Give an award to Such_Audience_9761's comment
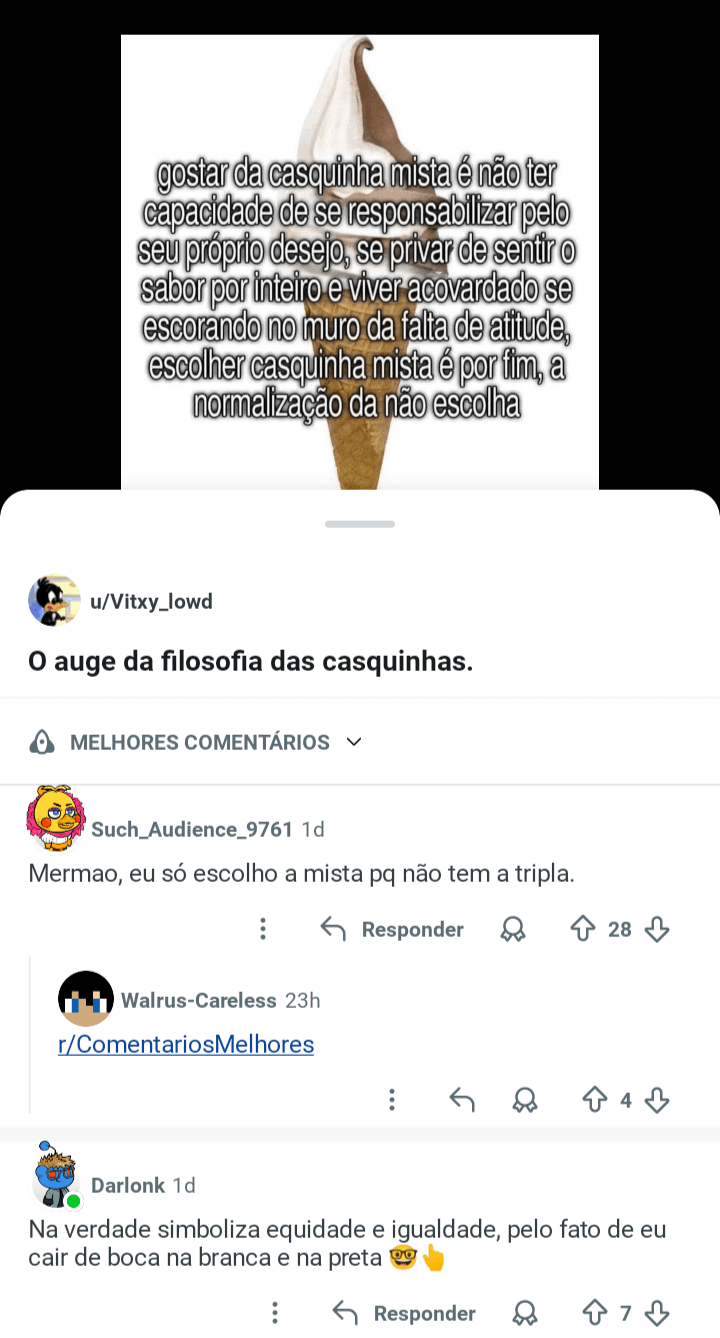The width and height of the screenshot is (720, 1338). pyautogui.click(x=513, y=930)
